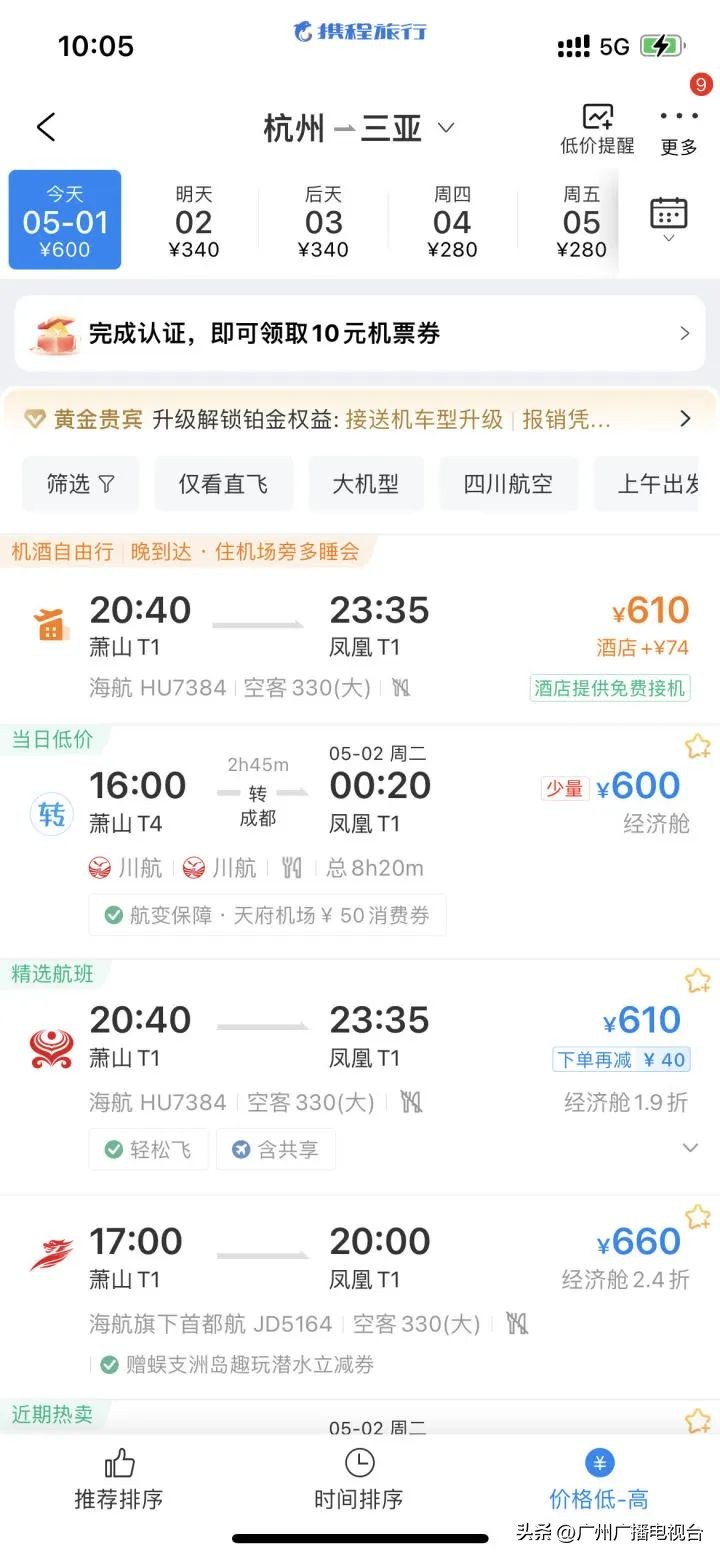Open the 黄金贵宾 upgrade banner

pyautogui.click(x=360, y=419)
